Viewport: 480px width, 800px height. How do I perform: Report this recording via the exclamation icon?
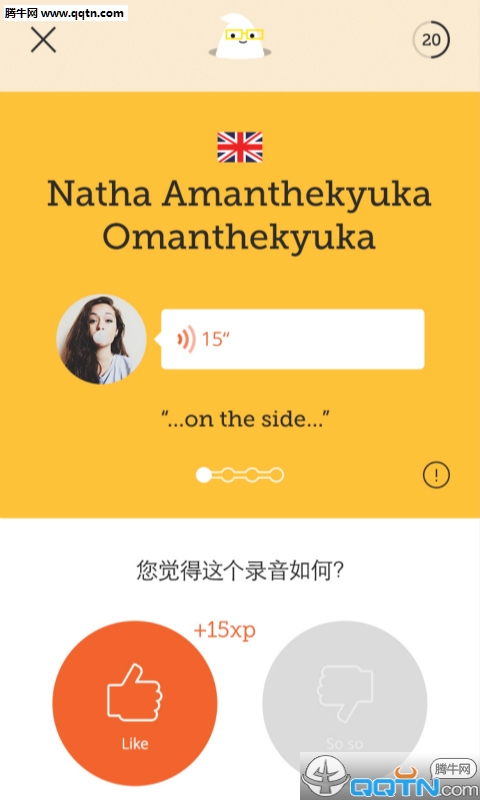point(436,476)
